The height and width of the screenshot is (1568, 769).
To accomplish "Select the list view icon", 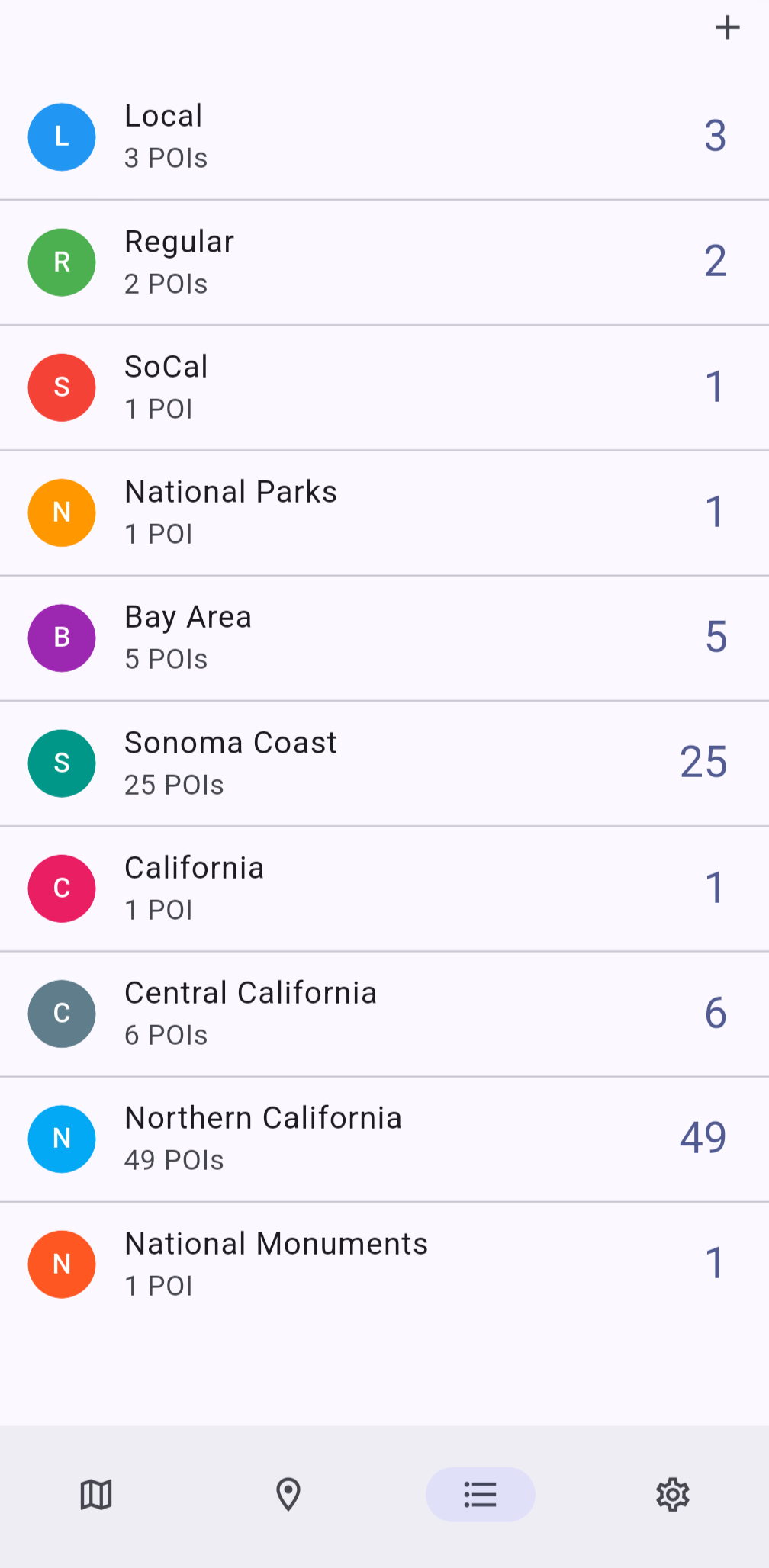I will pos(480,1495).
